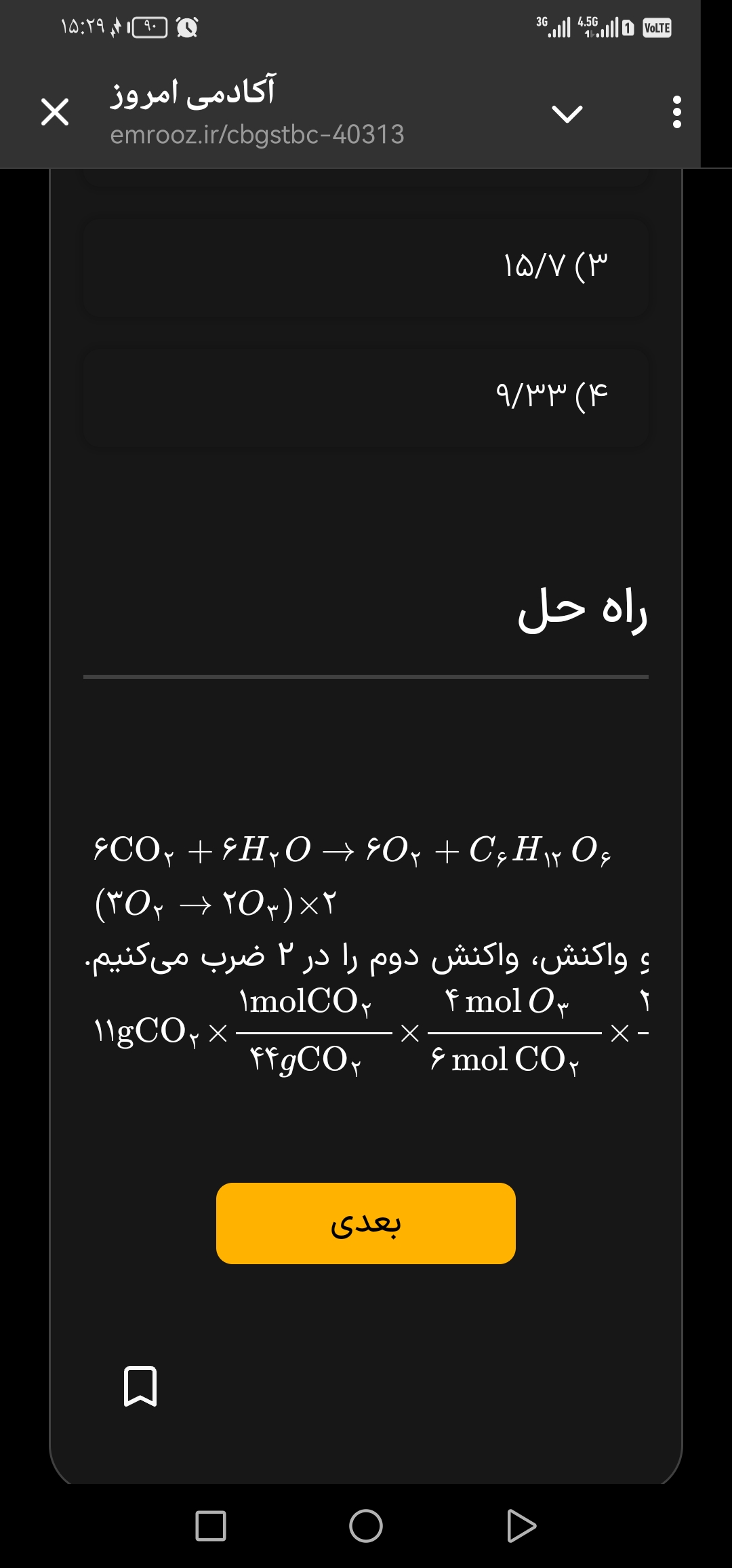Go to the next question with بعدی

click(366, 1223)
